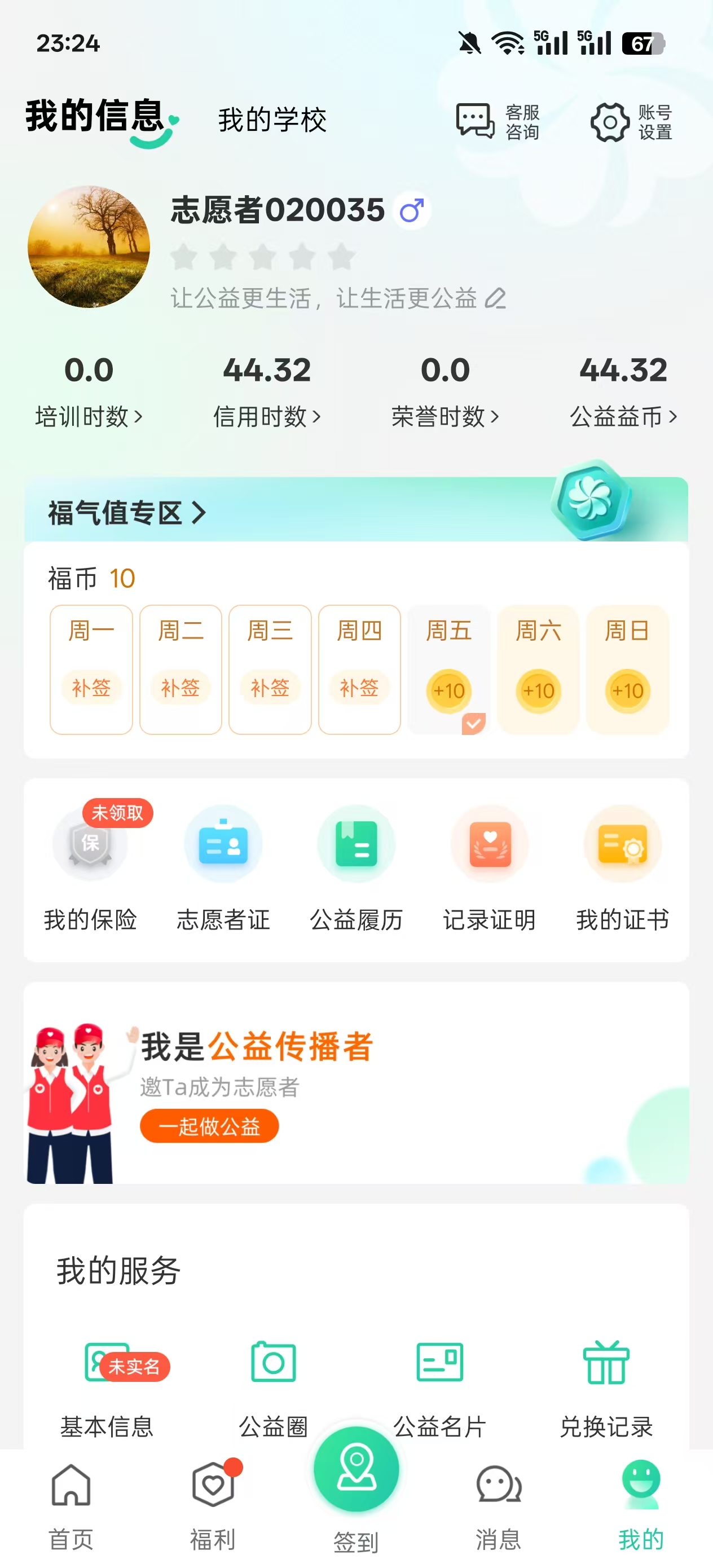Tap the 一起做公益 button
The width and height of the screenshot is (713, 1568).
(209, 1126)
